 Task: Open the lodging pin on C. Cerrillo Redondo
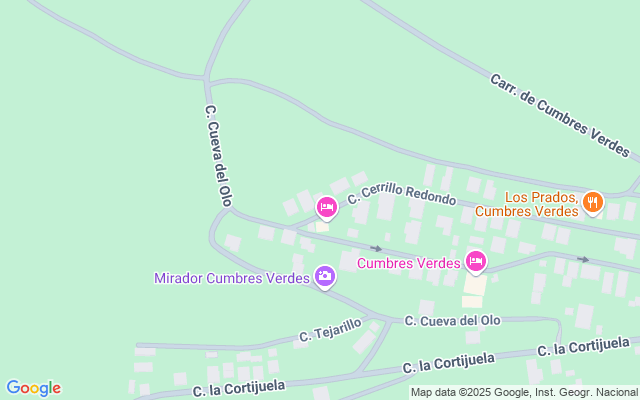click(x=326, y=208)
